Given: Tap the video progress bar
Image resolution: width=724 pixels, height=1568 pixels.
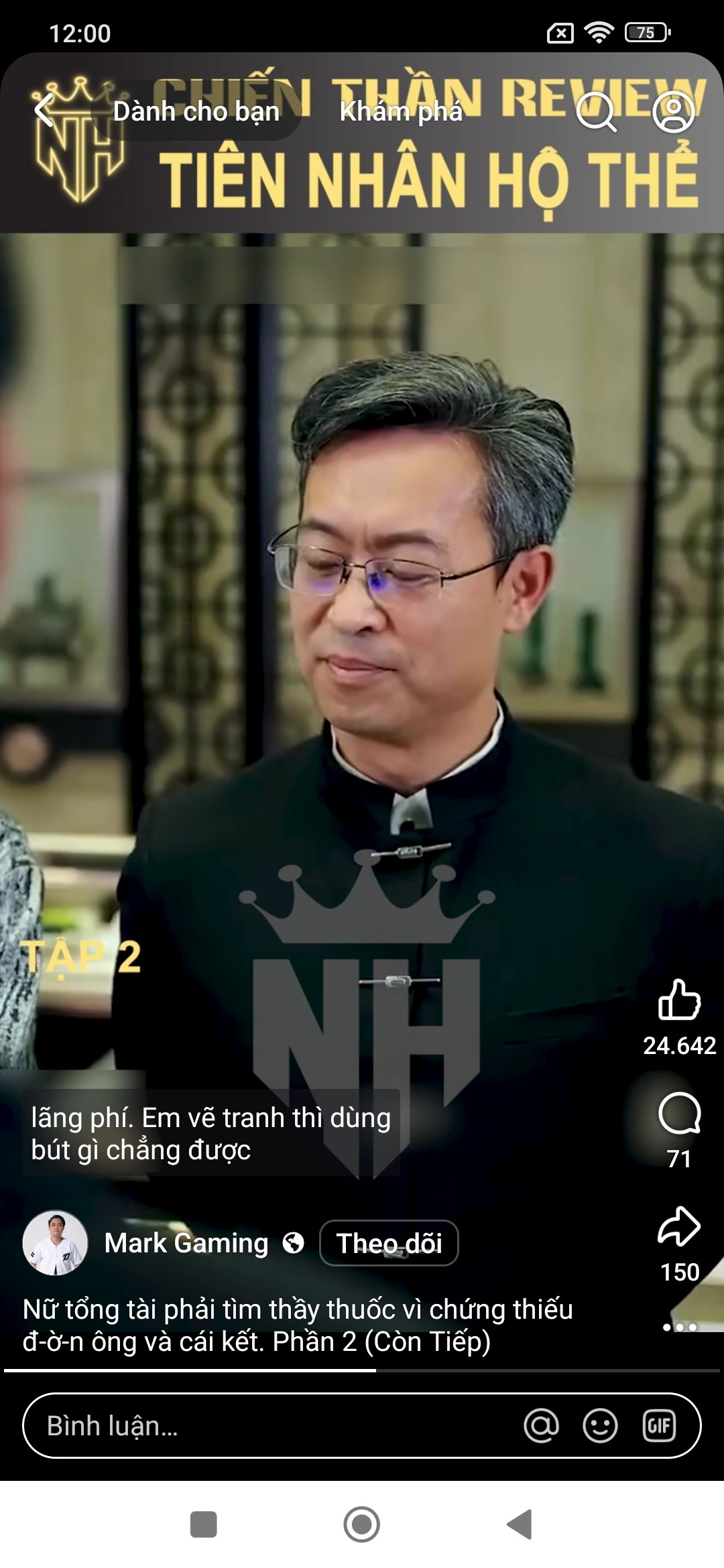Looking at the screenshot, I should tap(362, 1371).
